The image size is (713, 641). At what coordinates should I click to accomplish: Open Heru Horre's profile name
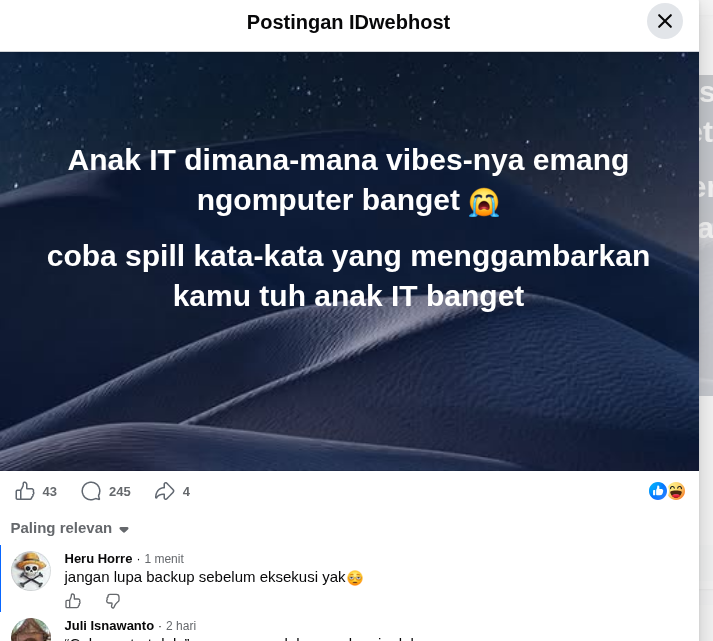(98, 558)
